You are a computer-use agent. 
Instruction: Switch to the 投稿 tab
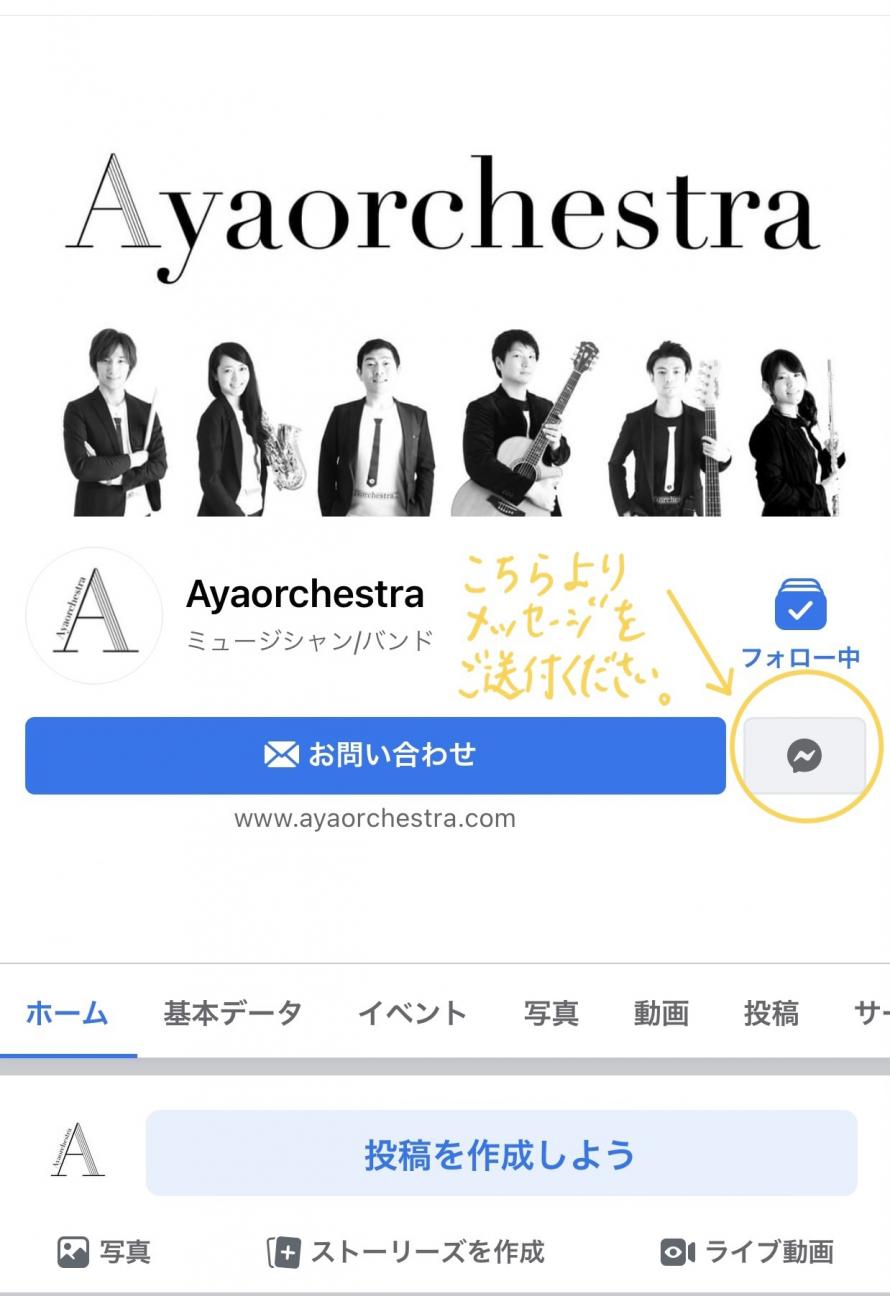771,1013
